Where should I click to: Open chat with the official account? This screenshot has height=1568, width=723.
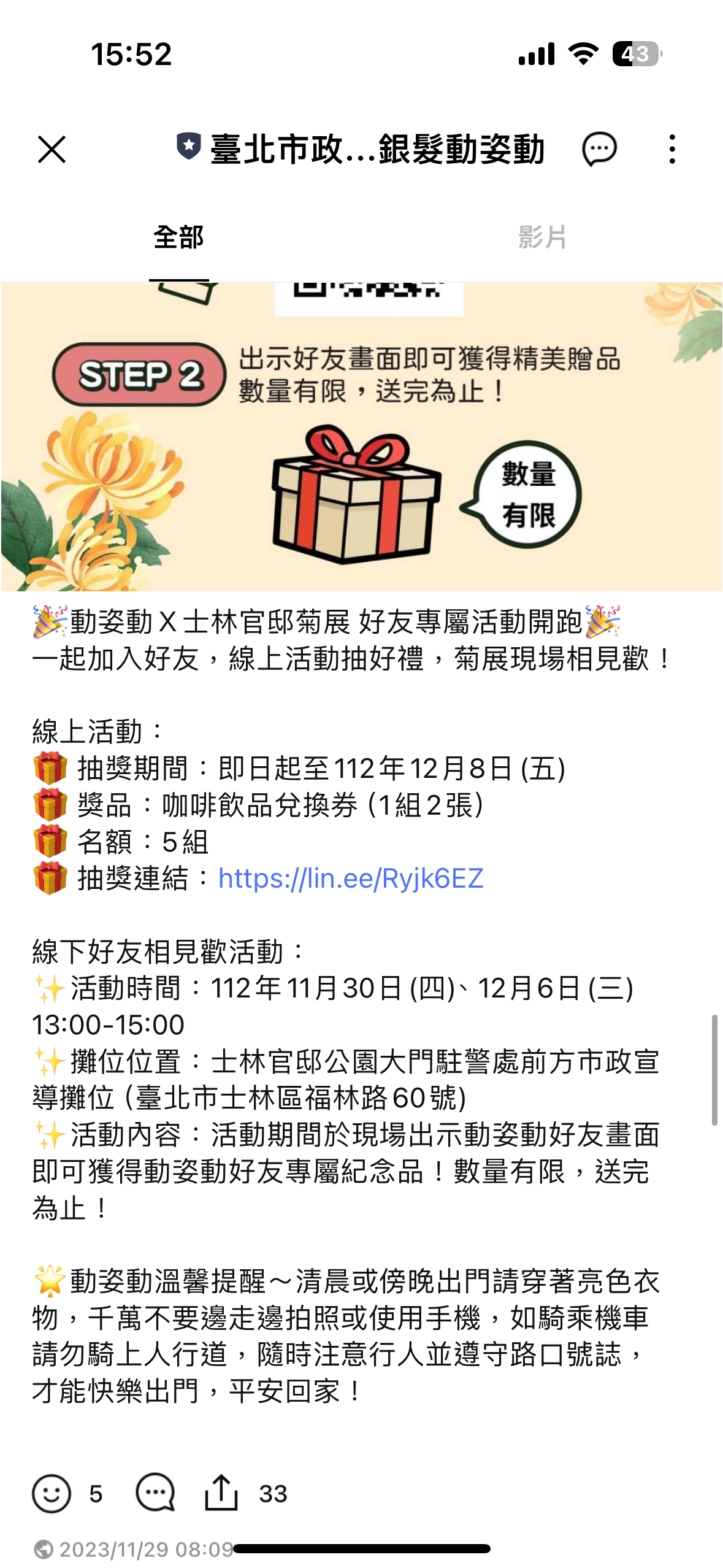(x=599, y=149)
